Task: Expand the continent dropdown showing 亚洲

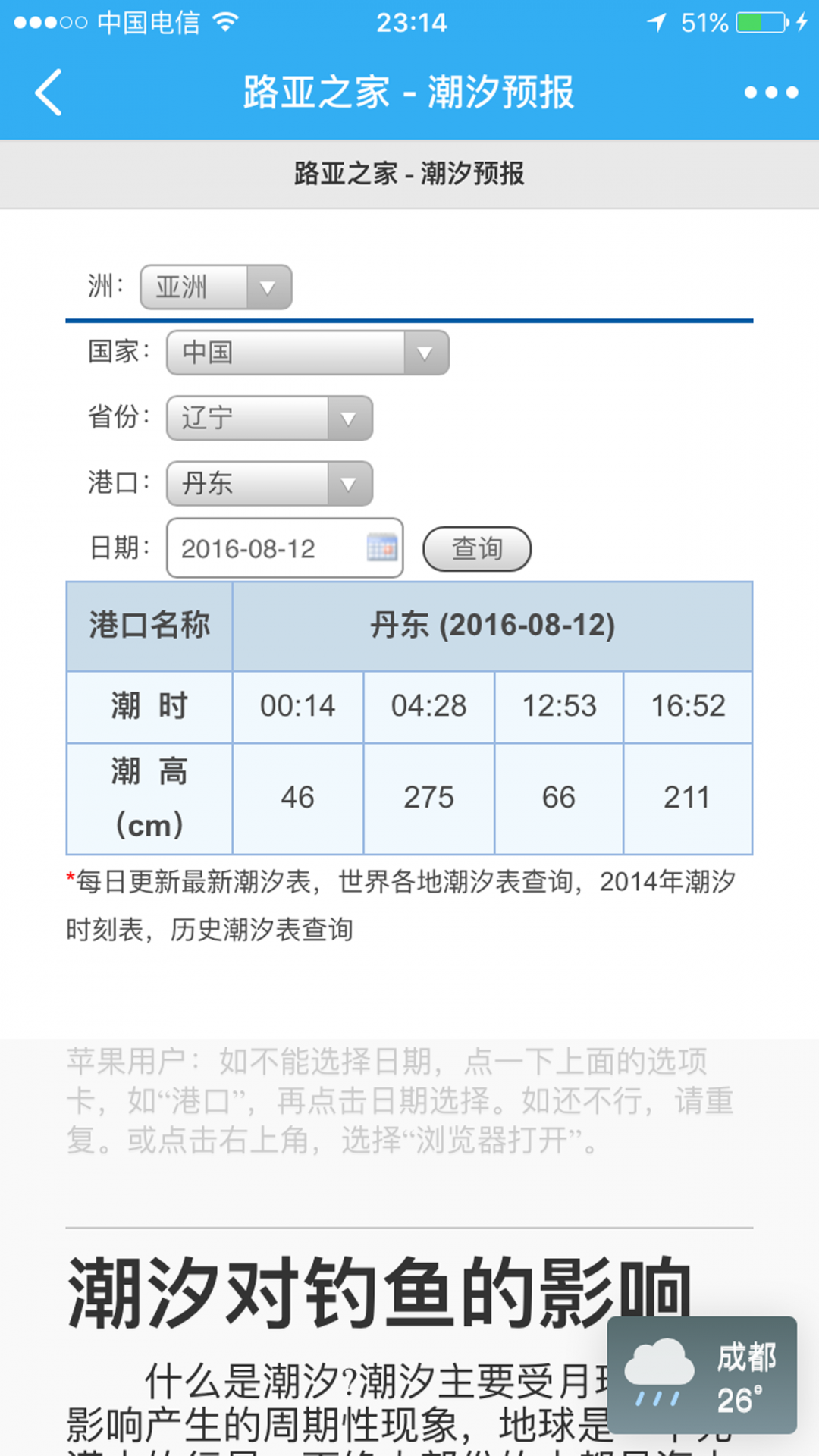Action: point(216,287)
